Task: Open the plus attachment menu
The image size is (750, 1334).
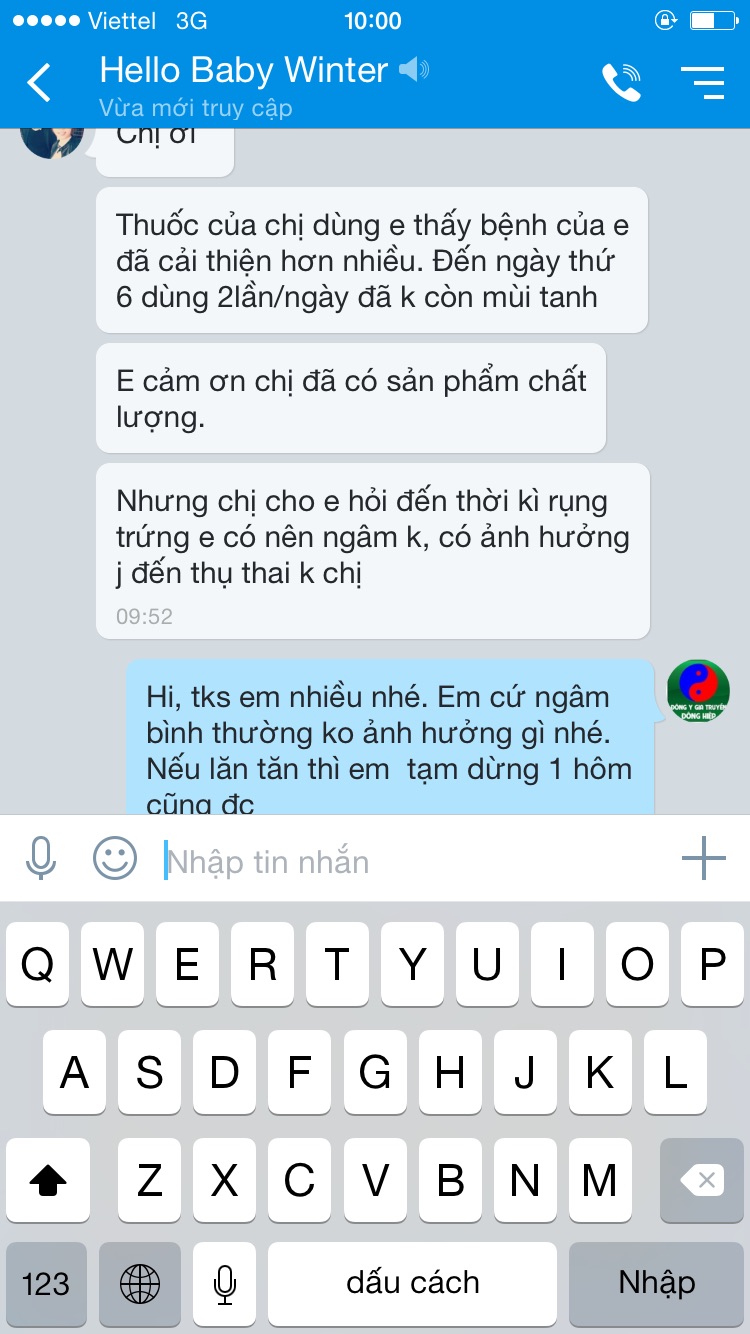Action: (x=703, y=858)
